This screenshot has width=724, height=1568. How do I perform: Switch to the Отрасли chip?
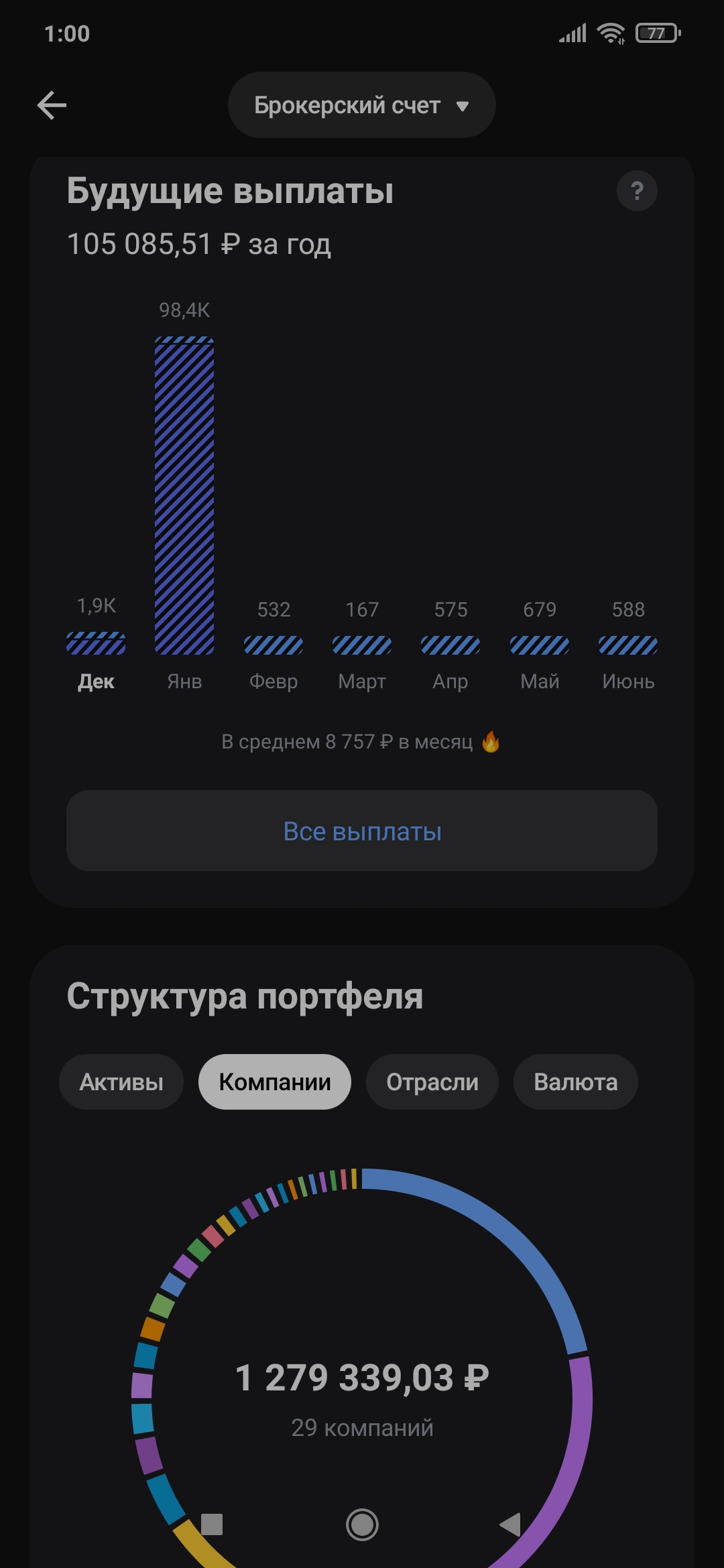coord(432,1082)
